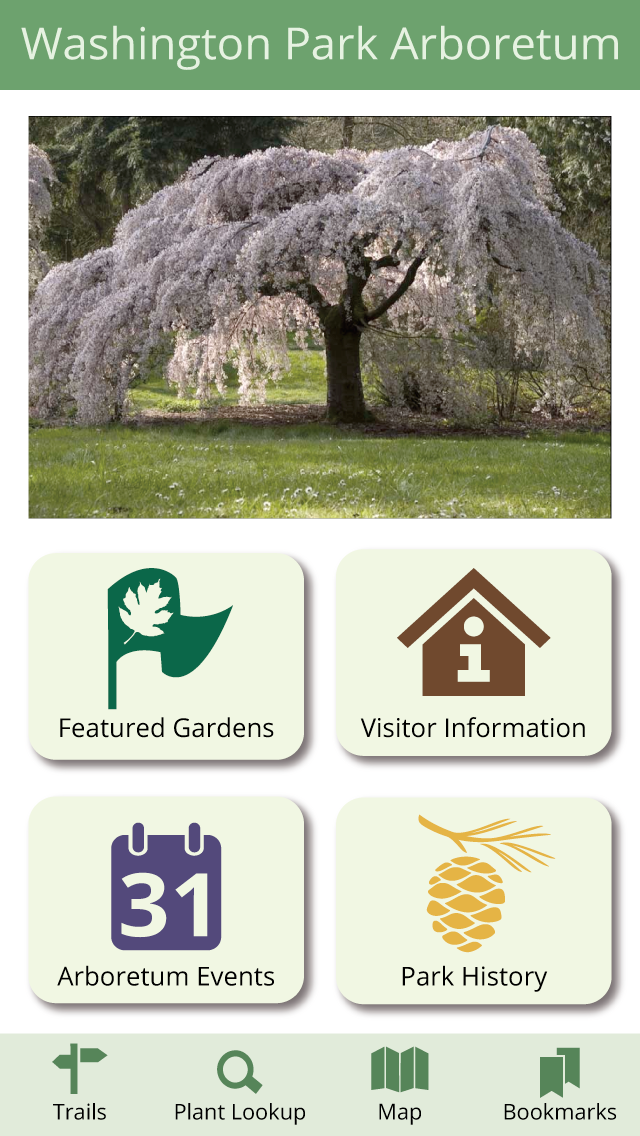Open the Bookmarks tab
640x1136 pixels.
click(560, 1085)
